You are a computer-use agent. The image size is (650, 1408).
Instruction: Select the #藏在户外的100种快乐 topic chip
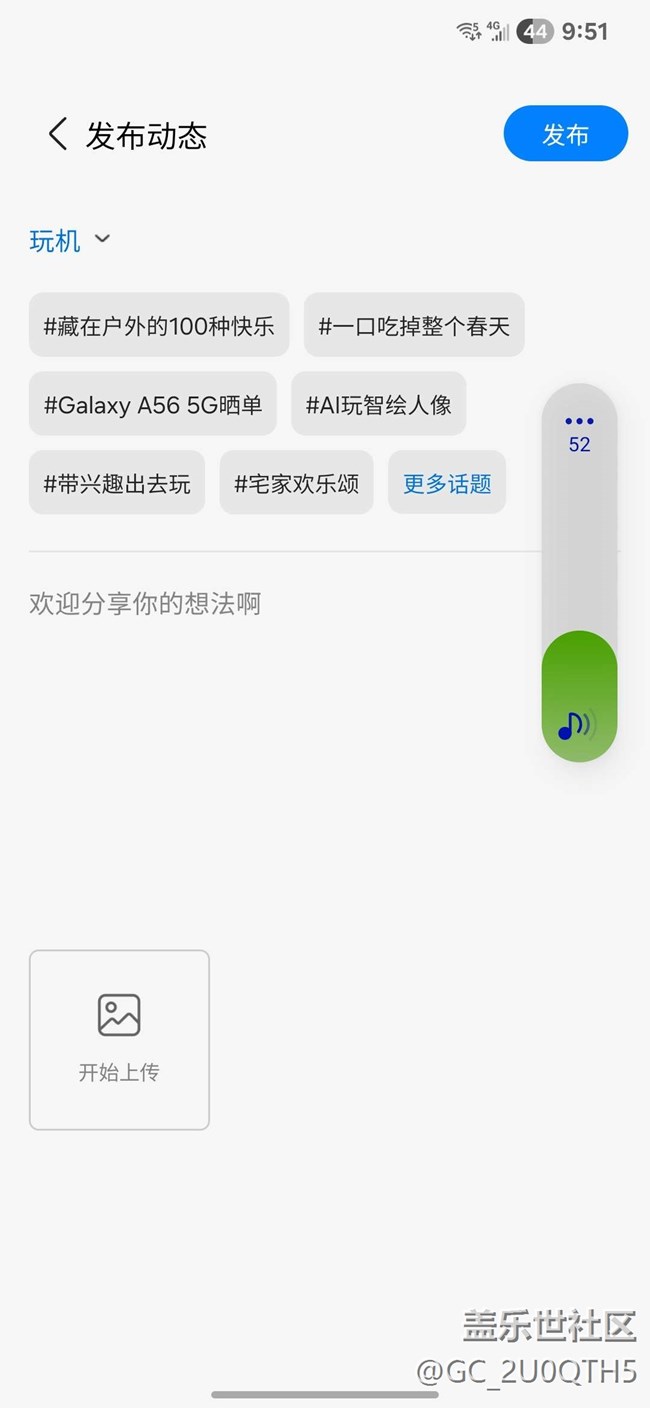(x=159, y=325)
